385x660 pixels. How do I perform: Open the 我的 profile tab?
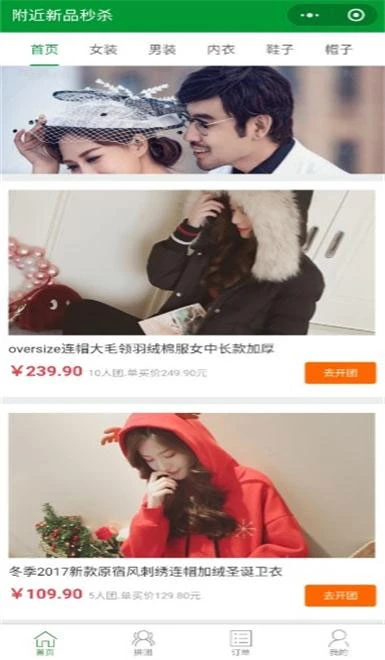coord(339,643)
